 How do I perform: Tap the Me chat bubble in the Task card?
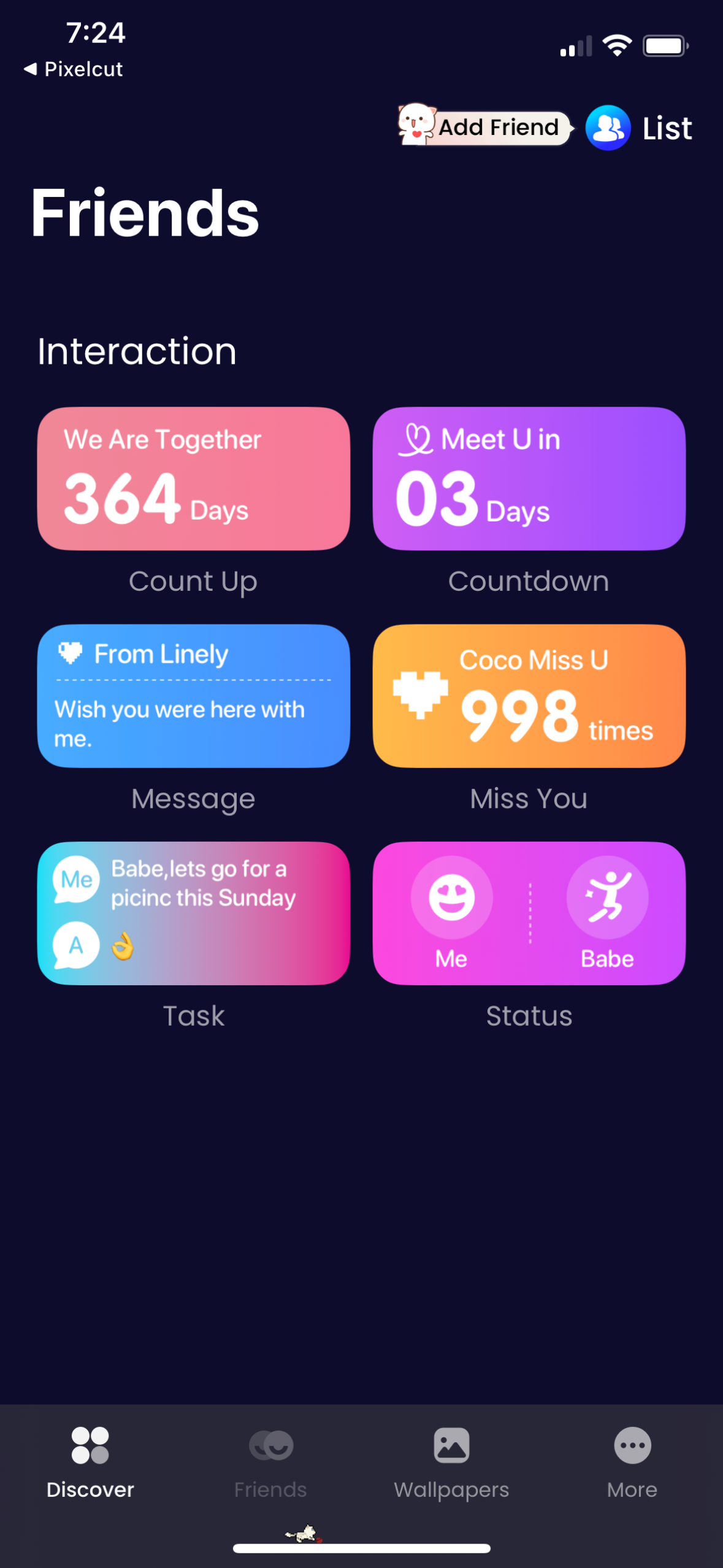click(75, 878)
